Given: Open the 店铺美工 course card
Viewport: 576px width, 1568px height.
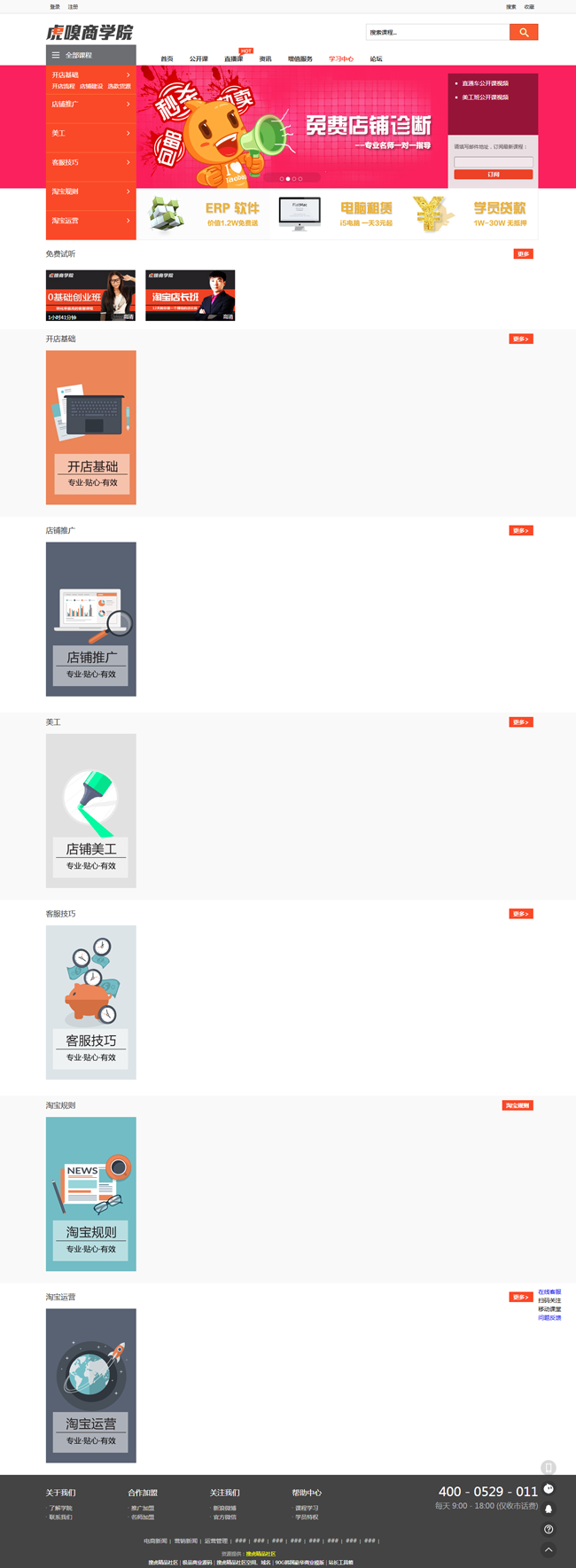Looking at the screenshot, I should click(90, 810).
